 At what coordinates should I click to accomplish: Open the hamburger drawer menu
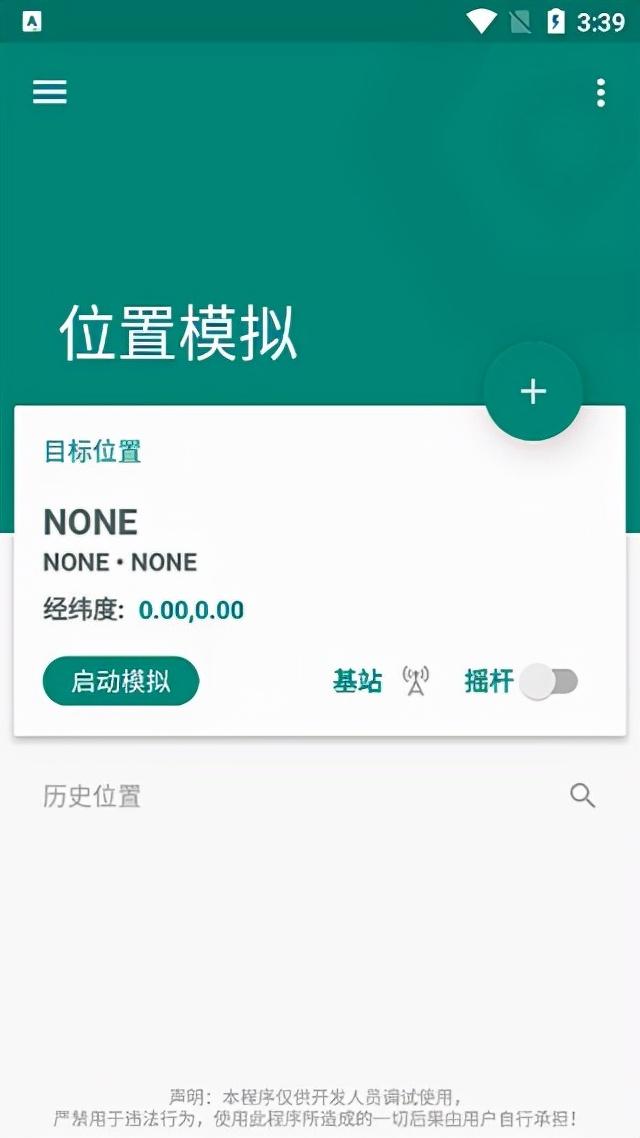click(49, 92)
